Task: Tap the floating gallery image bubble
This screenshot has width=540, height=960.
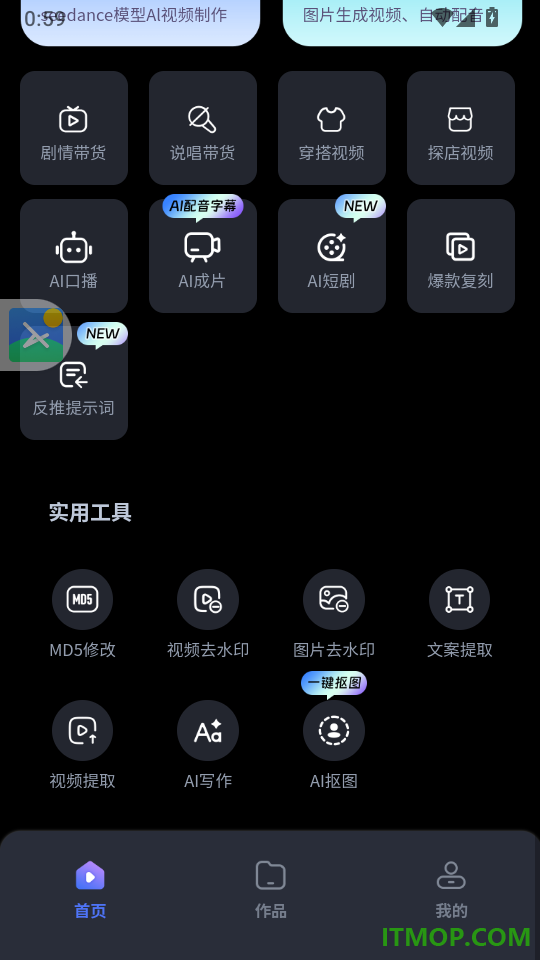Action: (36, 335)
